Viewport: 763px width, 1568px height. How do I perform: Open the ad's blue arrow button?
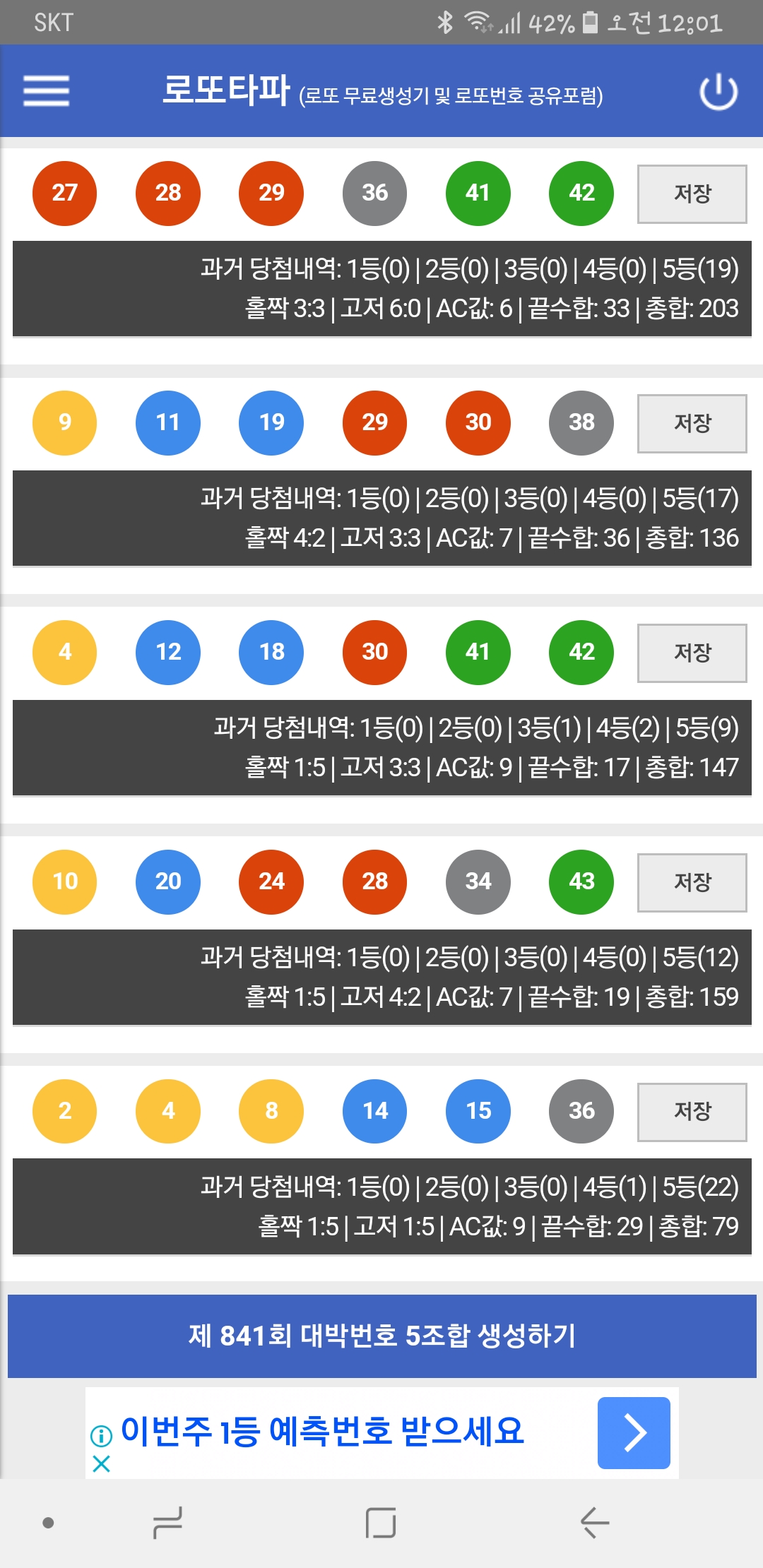[634, 1433]
